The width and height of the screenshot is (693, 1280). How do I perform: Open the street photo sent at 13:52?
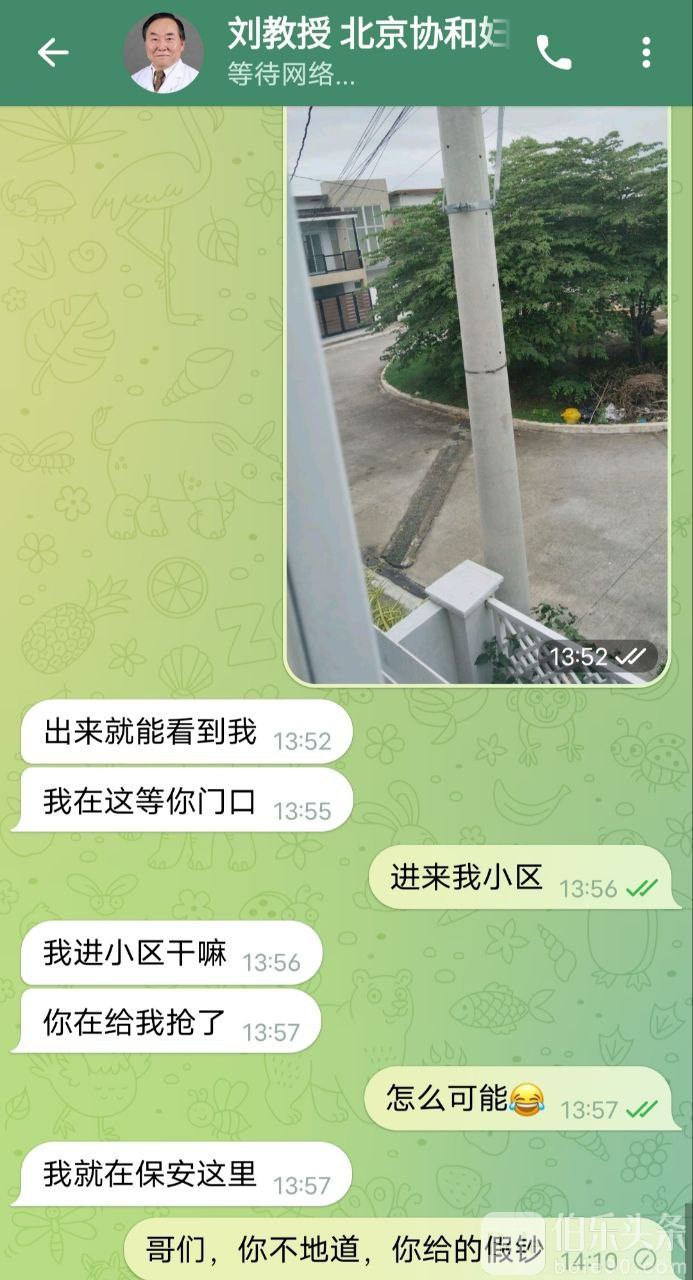tap(478, 395)
